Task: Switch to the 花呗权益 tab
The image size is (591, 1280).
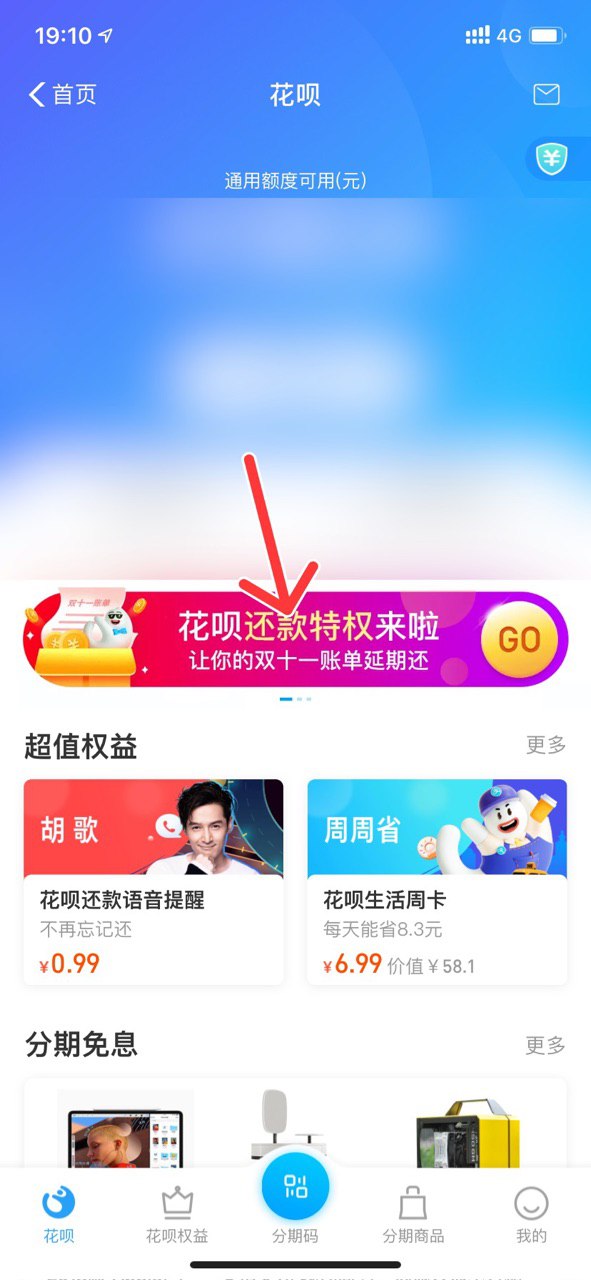Action: click(x=177, y=1214)
